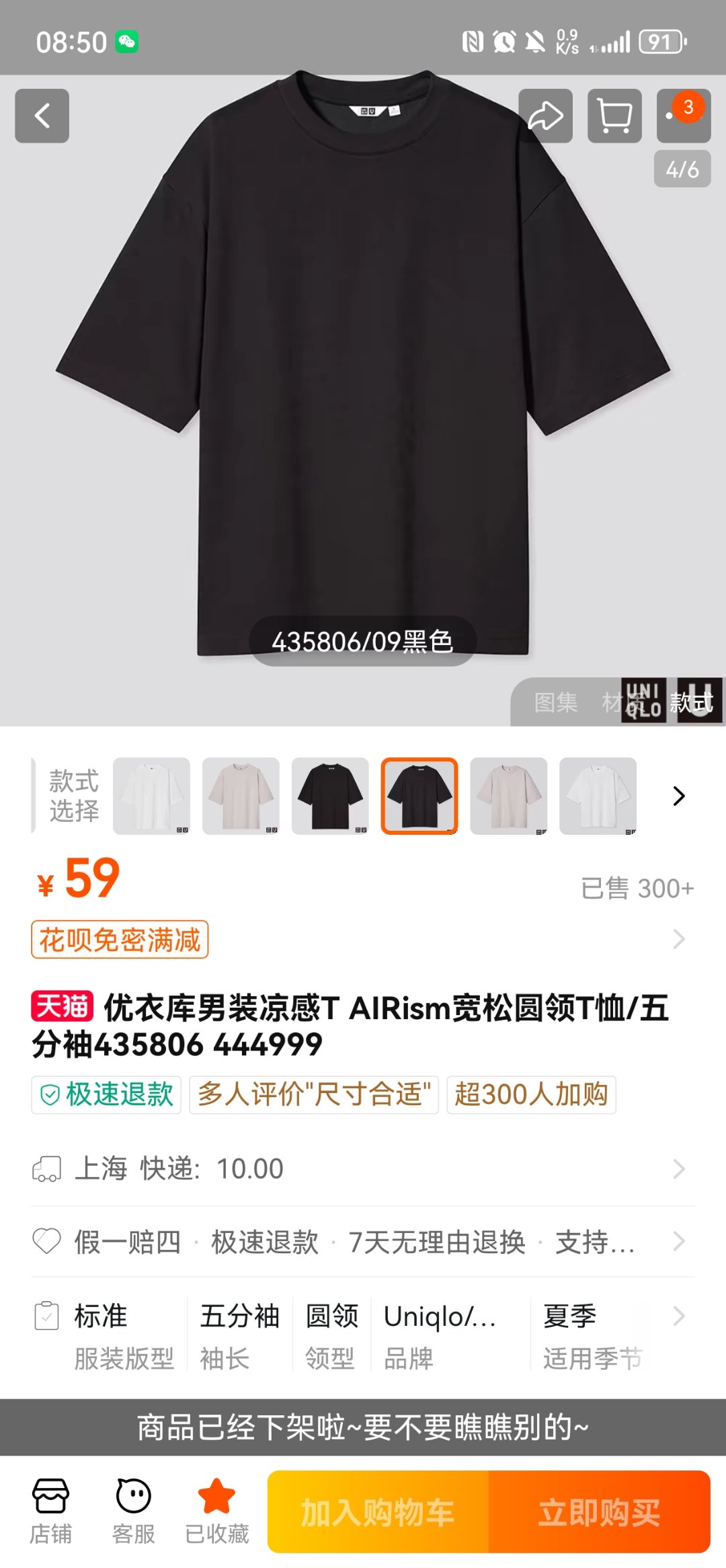Share this Uniqlo T-shirt listing
The height and width of the screenshot is (1568, 726).
click(x=545, y=116)
